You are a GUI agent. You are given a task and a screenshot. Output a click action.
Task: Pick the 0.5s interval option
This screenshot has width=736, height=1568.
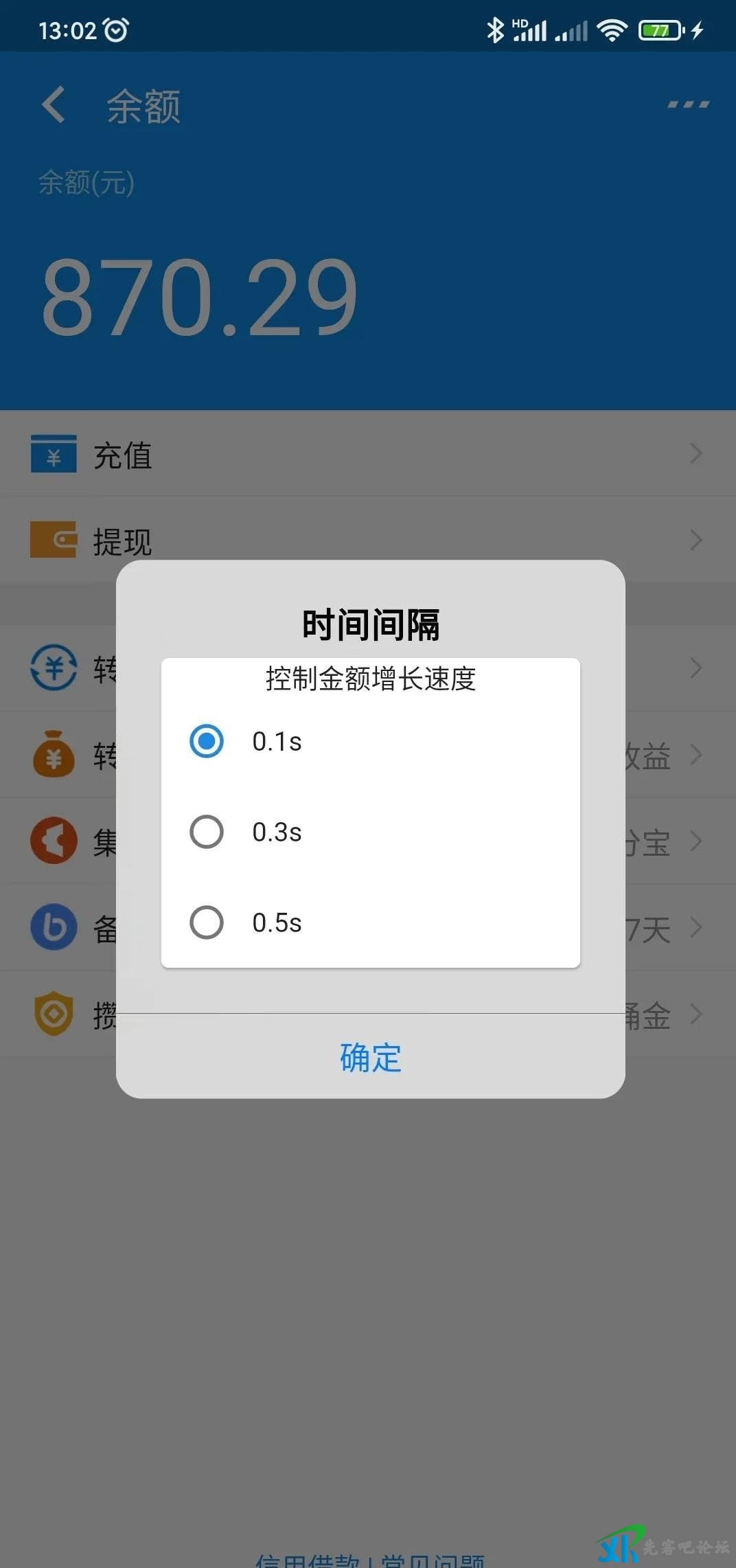207,922
